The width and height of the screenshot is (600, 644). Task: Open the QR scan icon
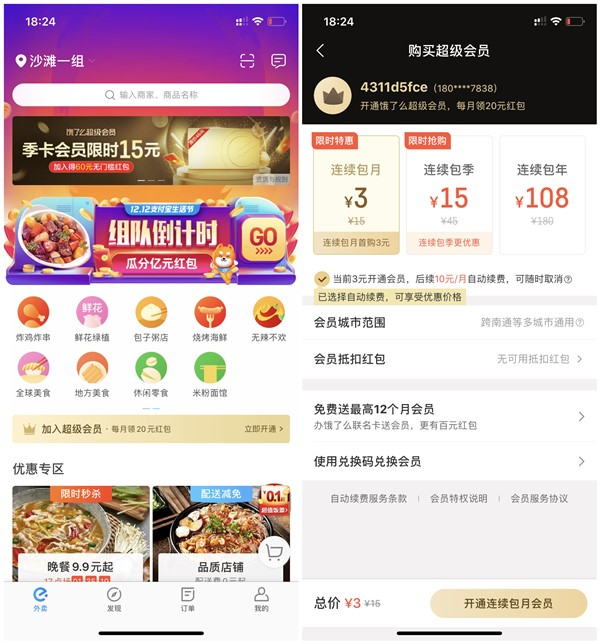[x=247, y=61]
